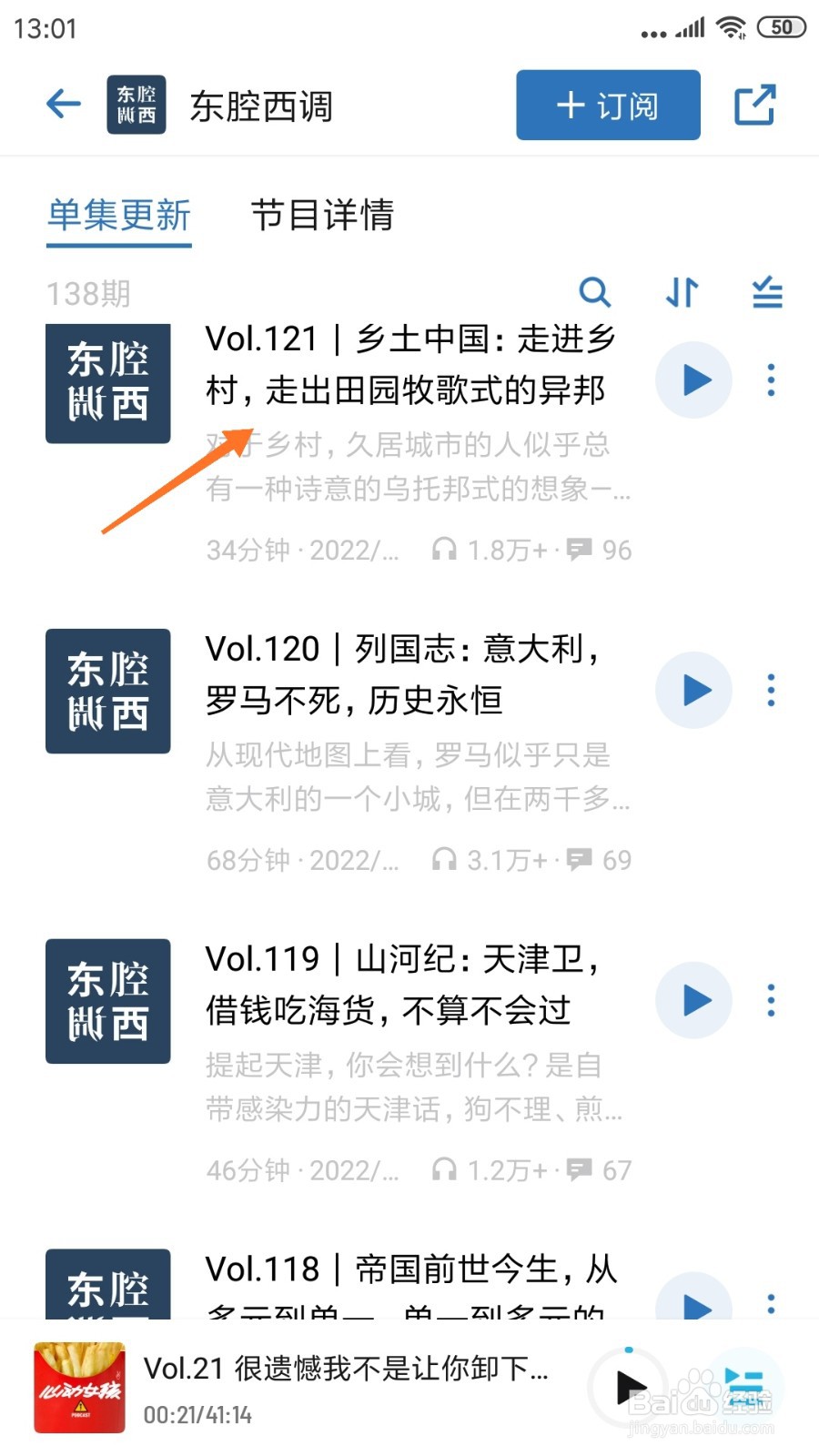Select the 单集更新 tab
The height and width of the screenshot is (1456, 819).
click(118, 217)
